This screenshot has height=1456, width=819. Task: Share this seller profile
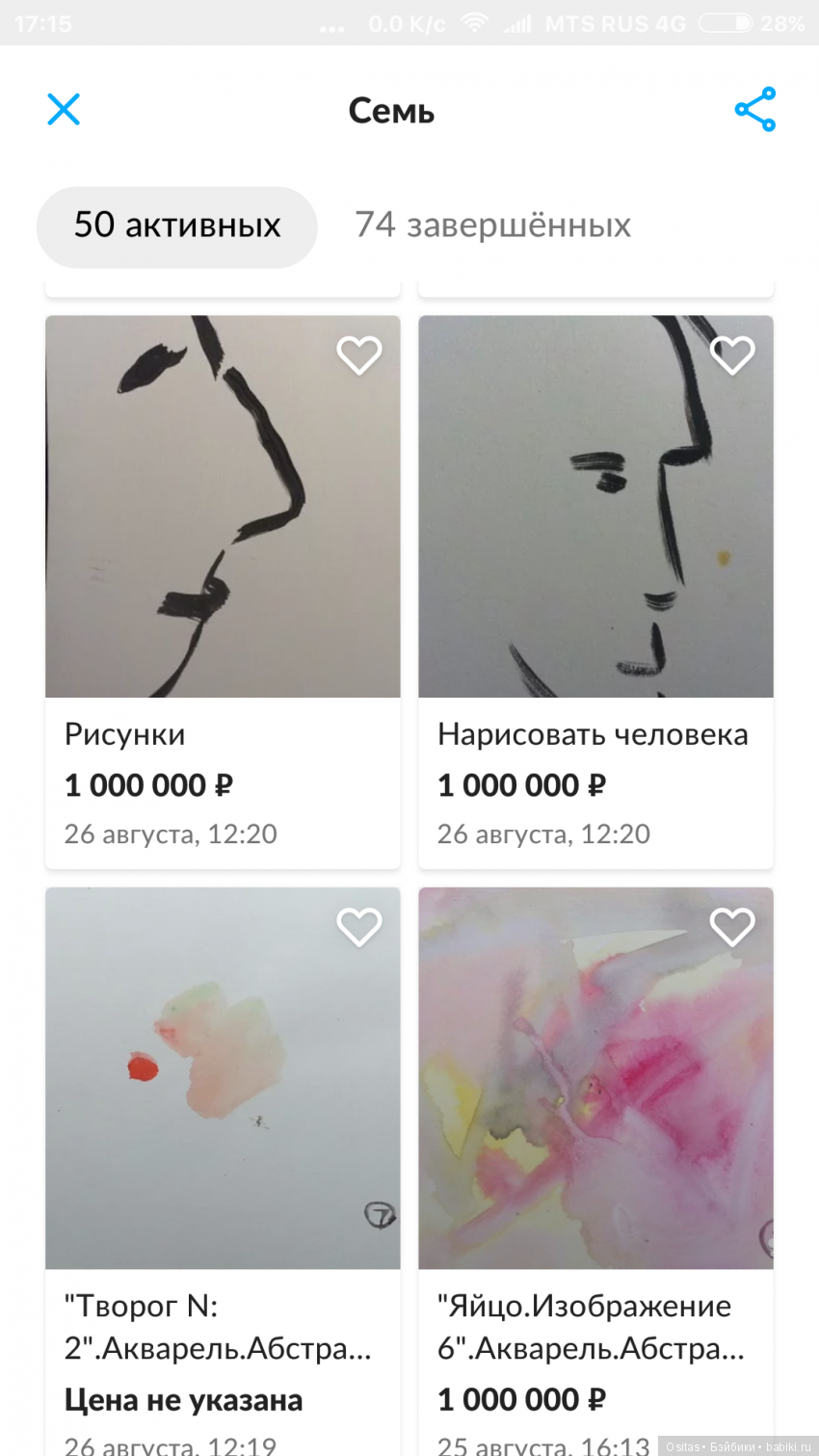coord(754,110)
